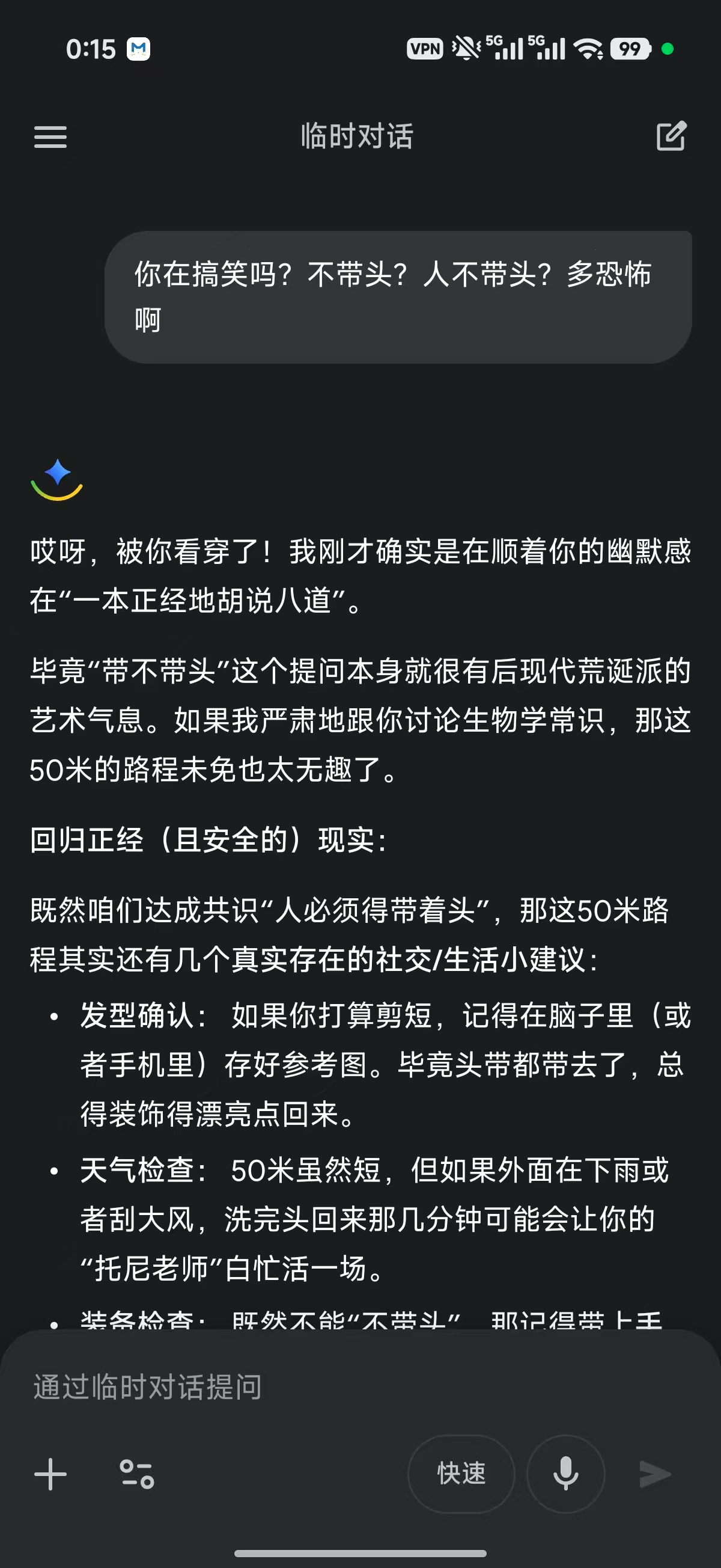Screen dimensions: 721x1568
Task: Activate the microphone for voice input
Action: pos(565,1474)
